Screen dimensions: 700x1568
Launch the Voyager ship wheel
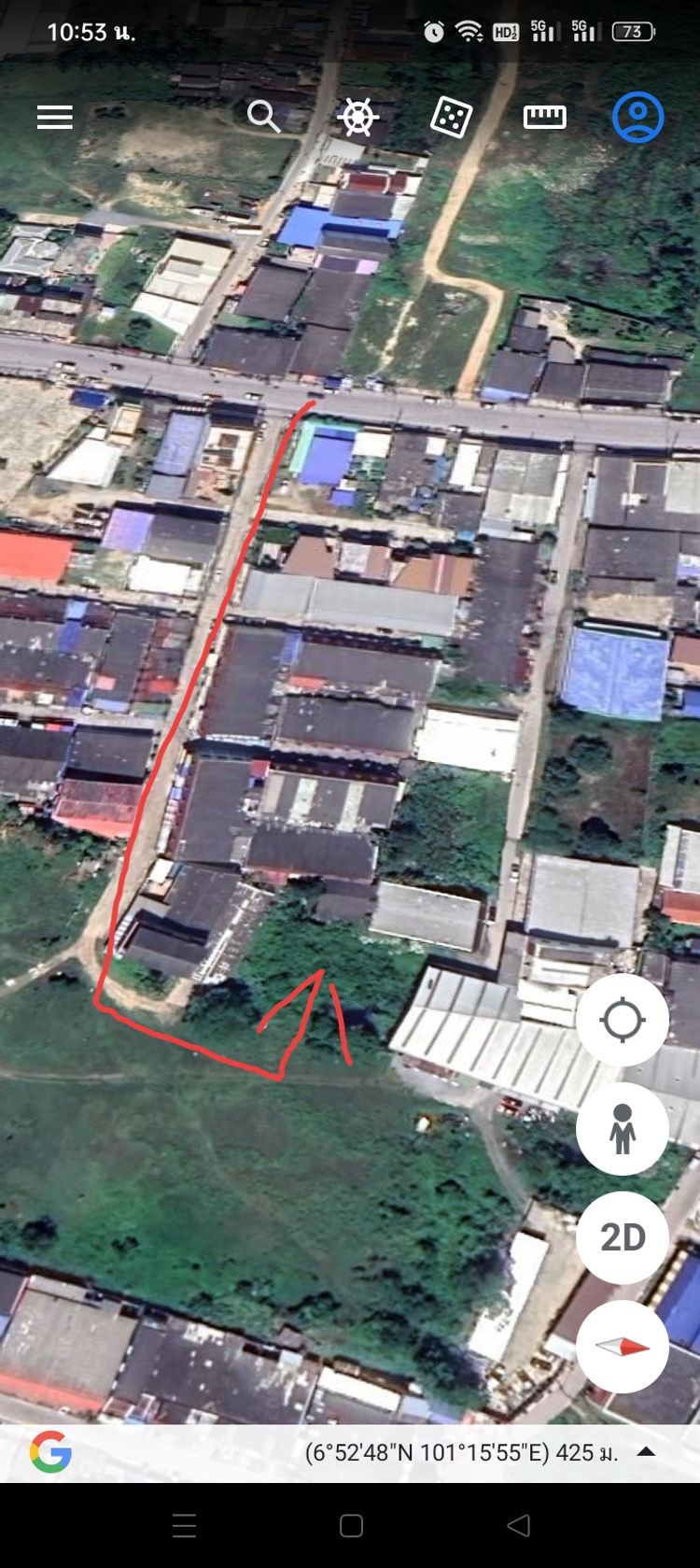click(357, 117)
